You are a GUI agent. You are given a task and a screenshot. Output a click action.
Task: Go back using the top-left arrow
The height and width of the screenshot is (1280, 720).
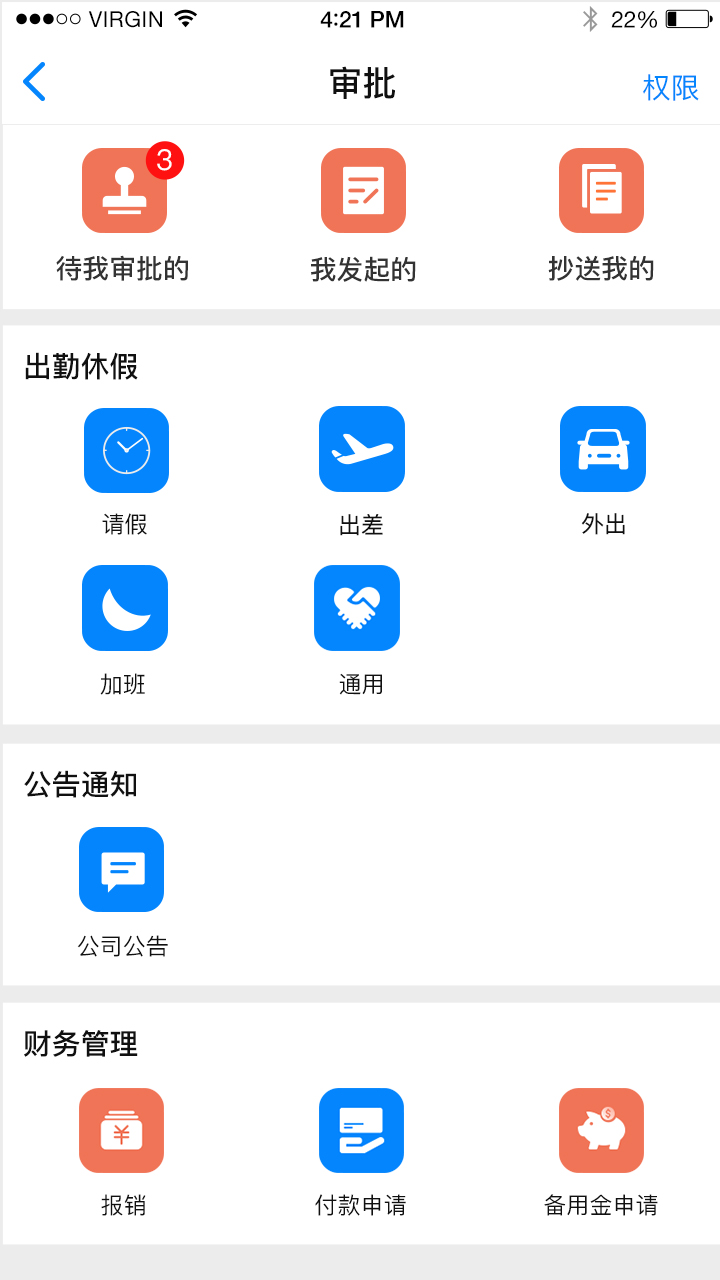coord(34,82)
